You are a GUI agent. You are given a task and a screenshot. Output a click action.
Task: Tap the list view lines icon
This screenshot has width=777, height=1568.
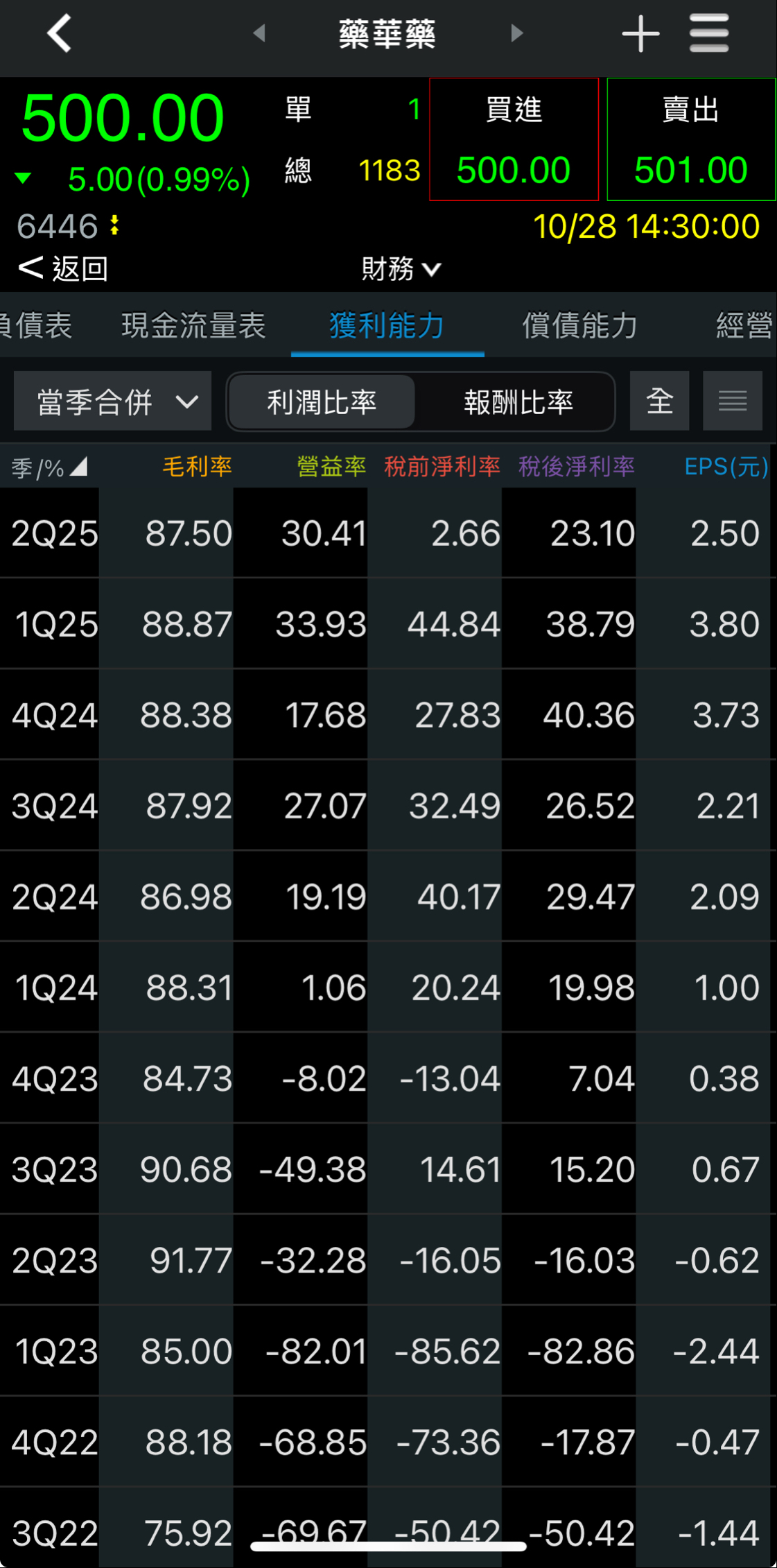pyautogui.click(x=733, y=401)
